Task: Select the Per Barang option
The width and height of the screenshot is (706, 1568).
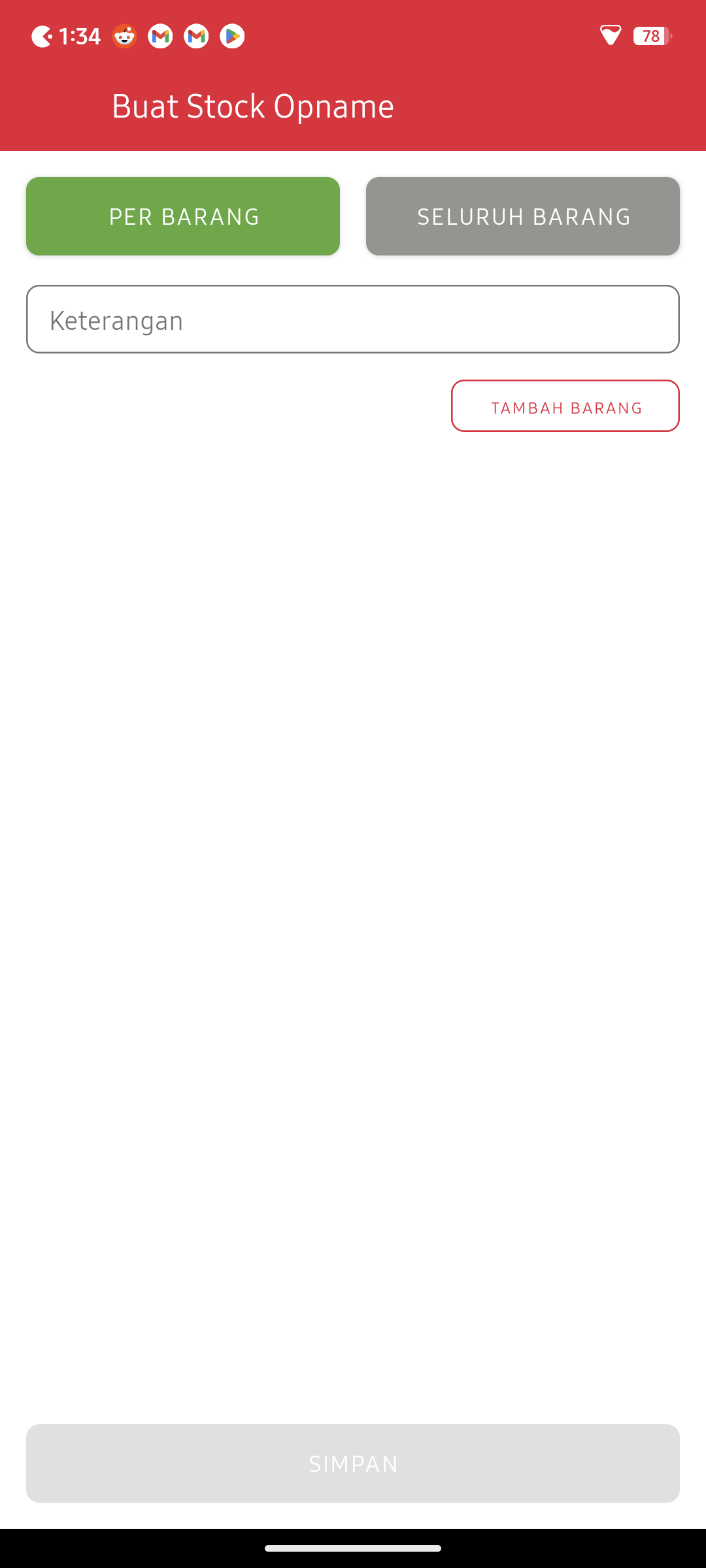Action: click(183, 216)
